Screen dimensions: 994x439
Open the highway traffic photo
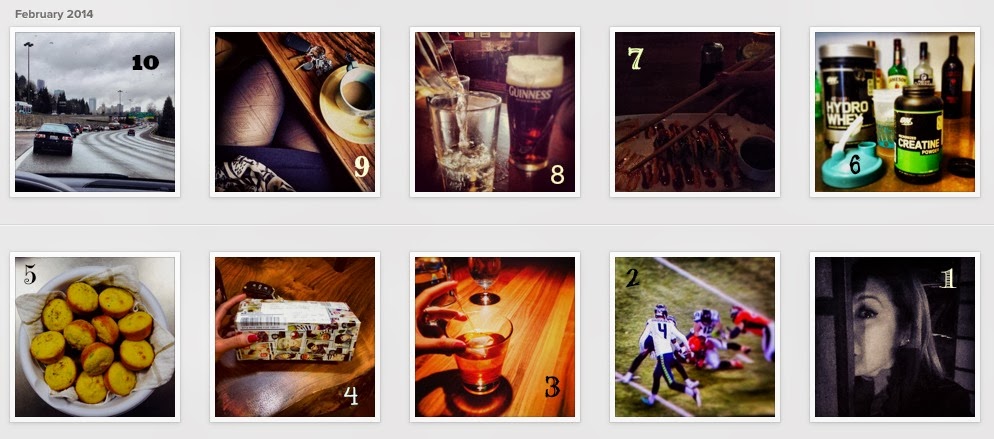[95, 112]
